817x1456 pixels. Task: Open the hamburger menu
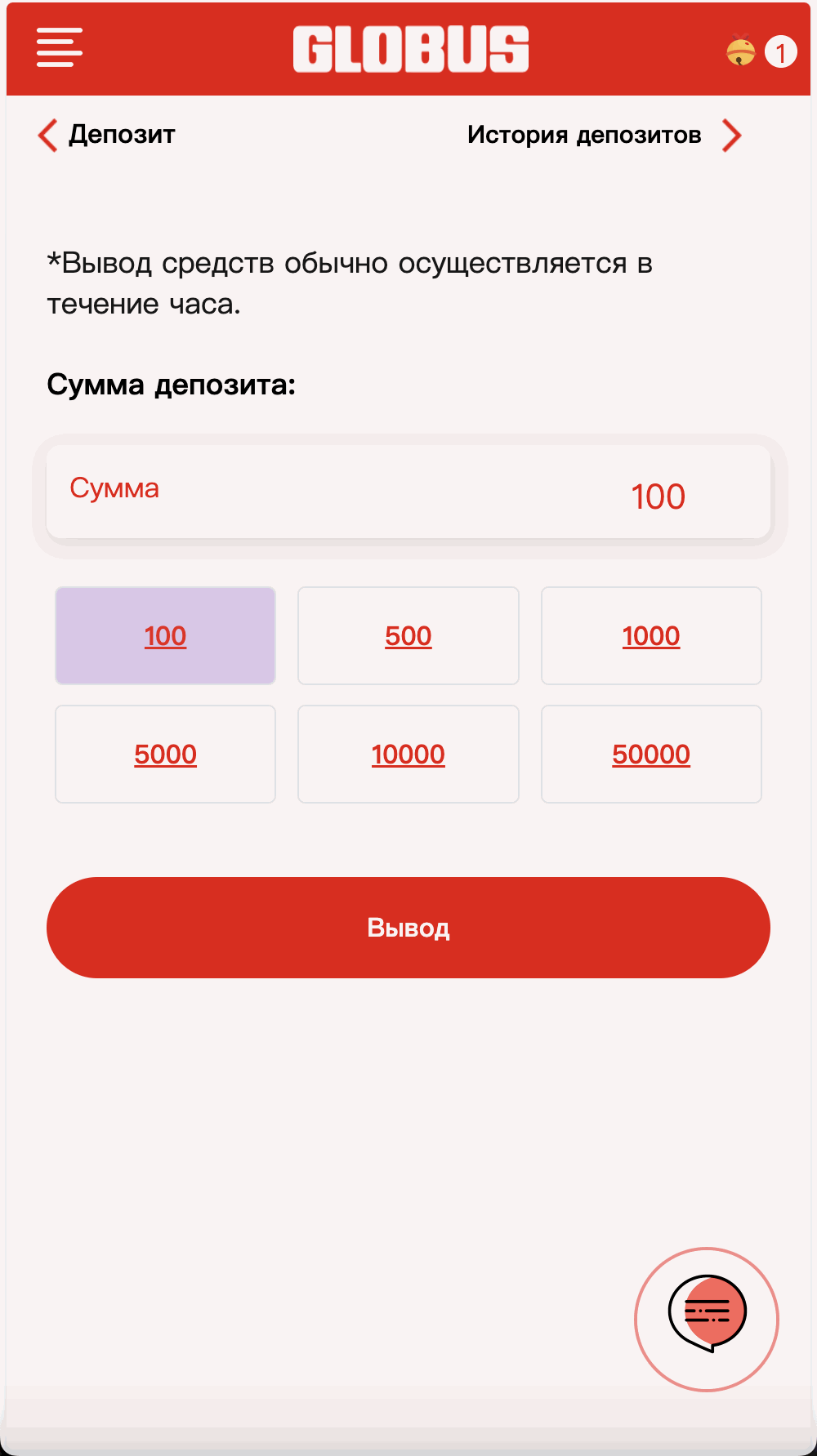(60, 47)
